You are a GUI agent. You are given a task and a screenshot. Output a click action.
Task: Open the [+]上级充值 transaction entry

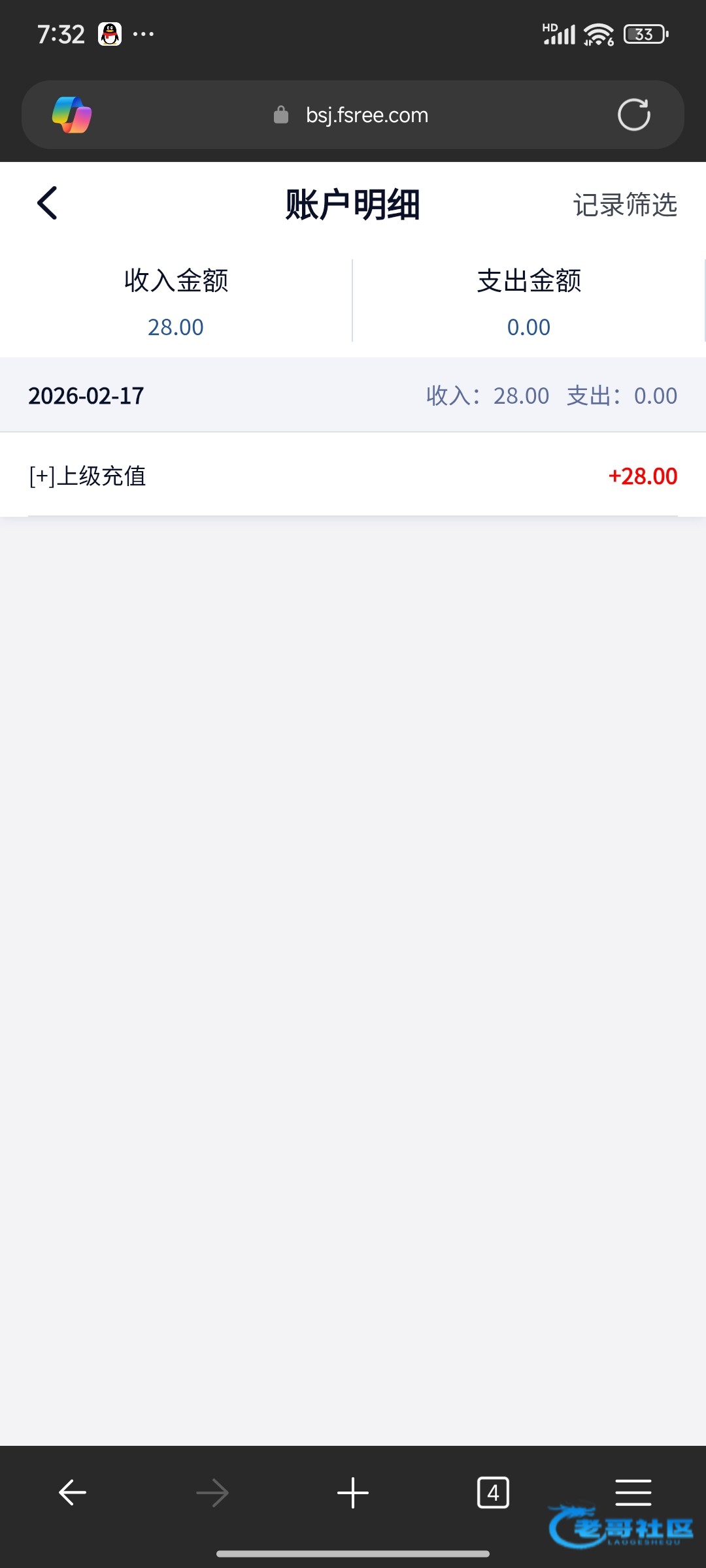click(x=353, y=476)
